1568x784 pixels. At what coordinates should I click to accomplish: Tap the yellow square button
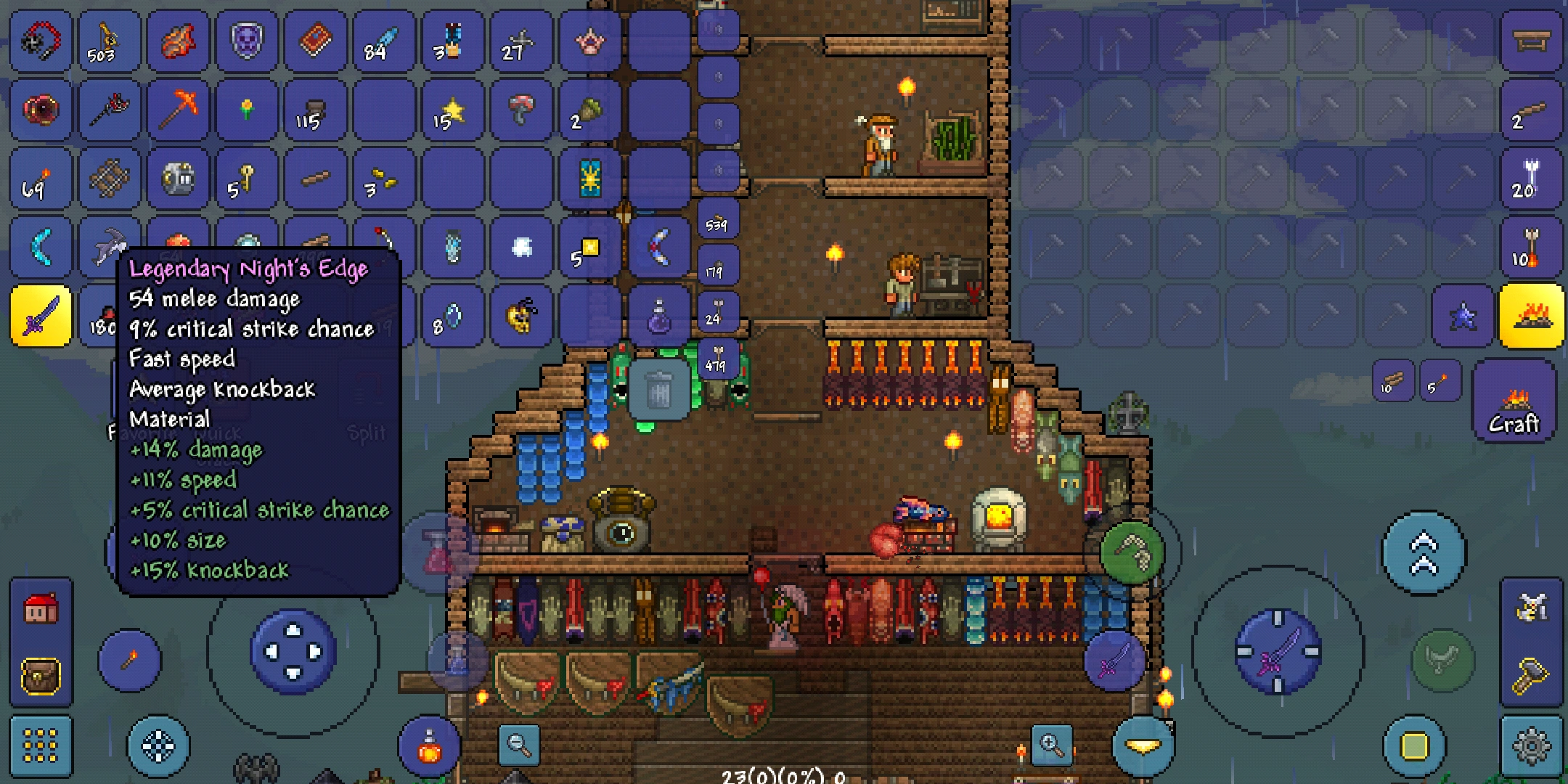tap(1414, 746)
